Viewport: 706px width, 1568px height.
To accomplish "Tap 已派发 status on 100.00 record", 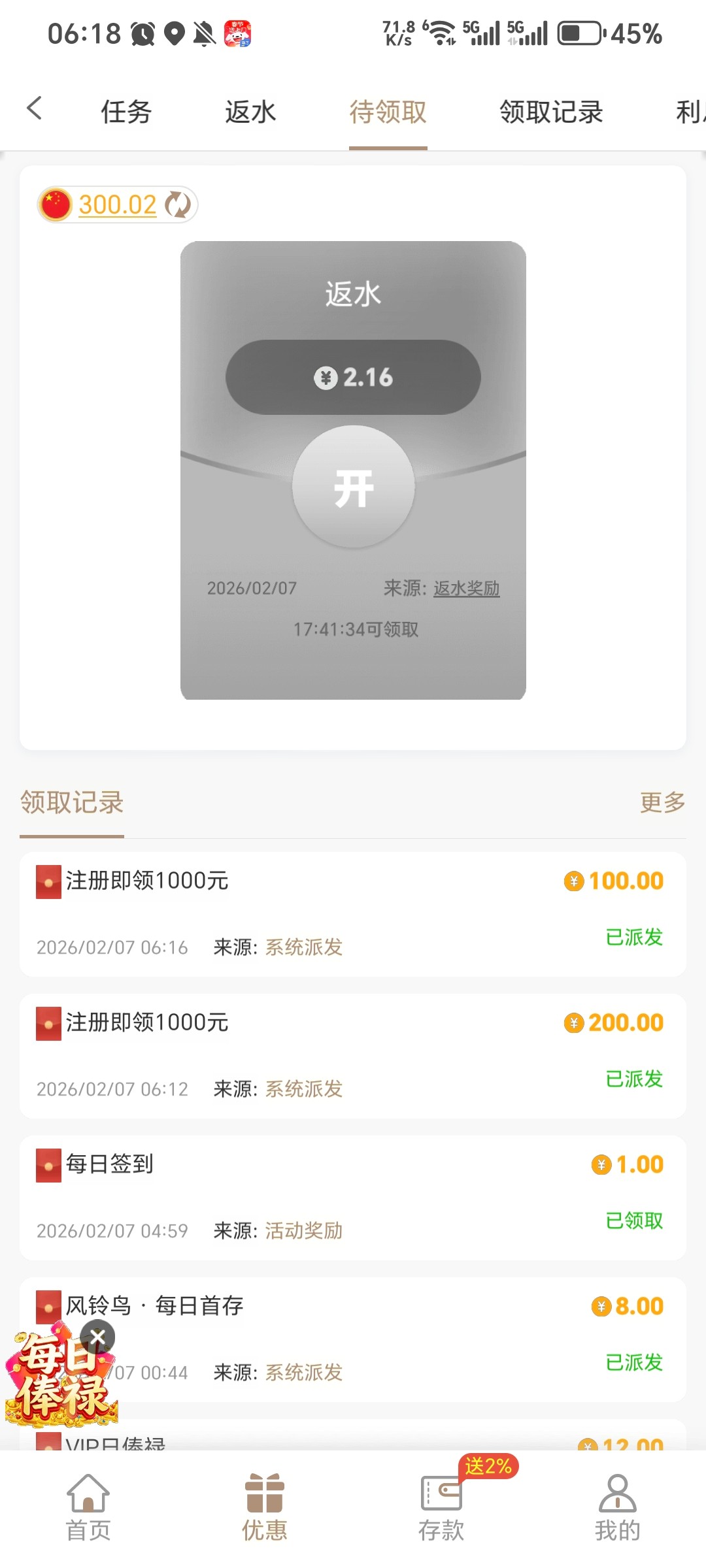I will click(633, 938).
